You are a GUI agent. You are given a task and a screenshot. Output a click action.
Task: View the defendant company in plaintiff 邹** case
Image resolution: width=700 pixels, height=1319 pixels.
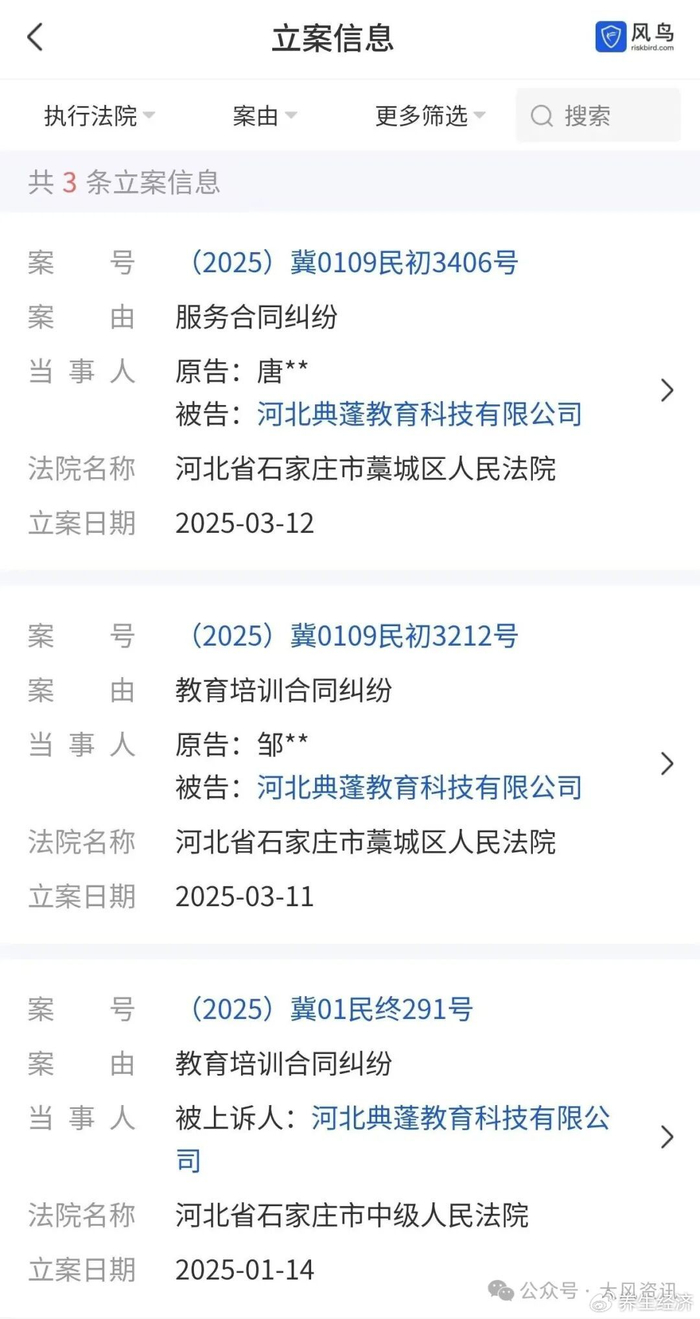pos(419,786)
